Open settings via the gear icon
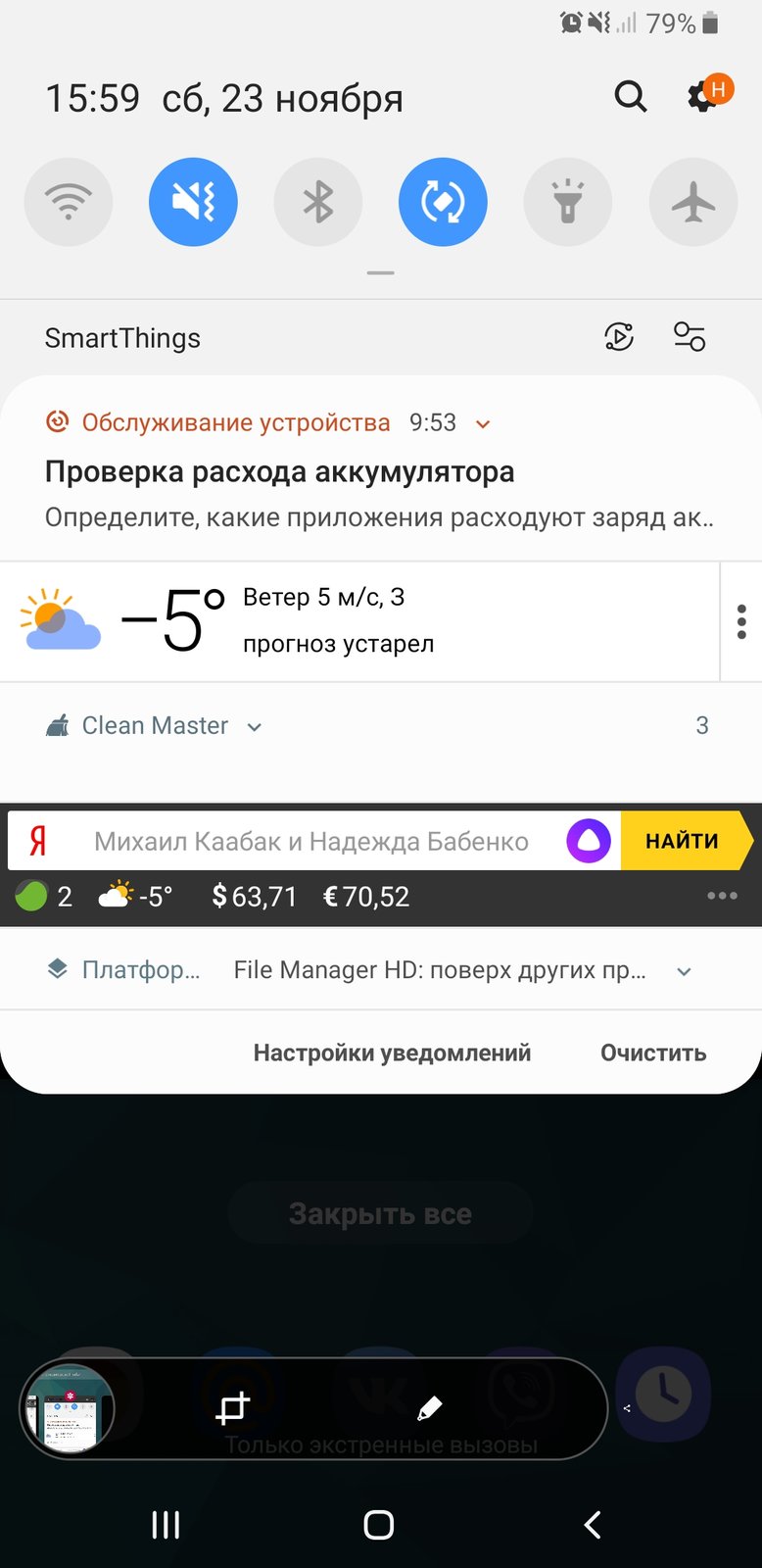The width and height of the screenshot is (762, 1568). click(x=702, y=96)
